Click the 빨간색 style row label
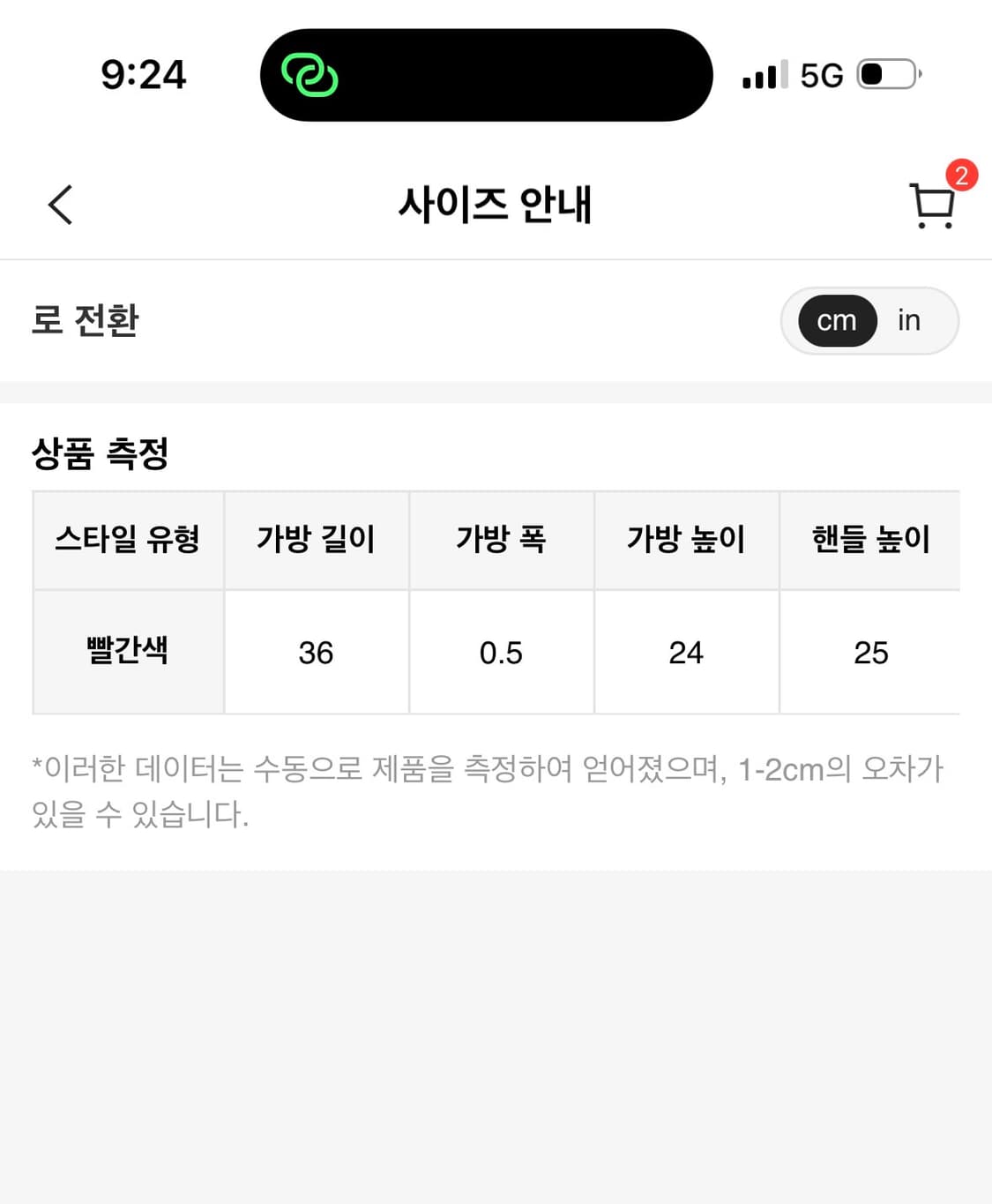This screenshot has height=1204, width=992. 128,652
